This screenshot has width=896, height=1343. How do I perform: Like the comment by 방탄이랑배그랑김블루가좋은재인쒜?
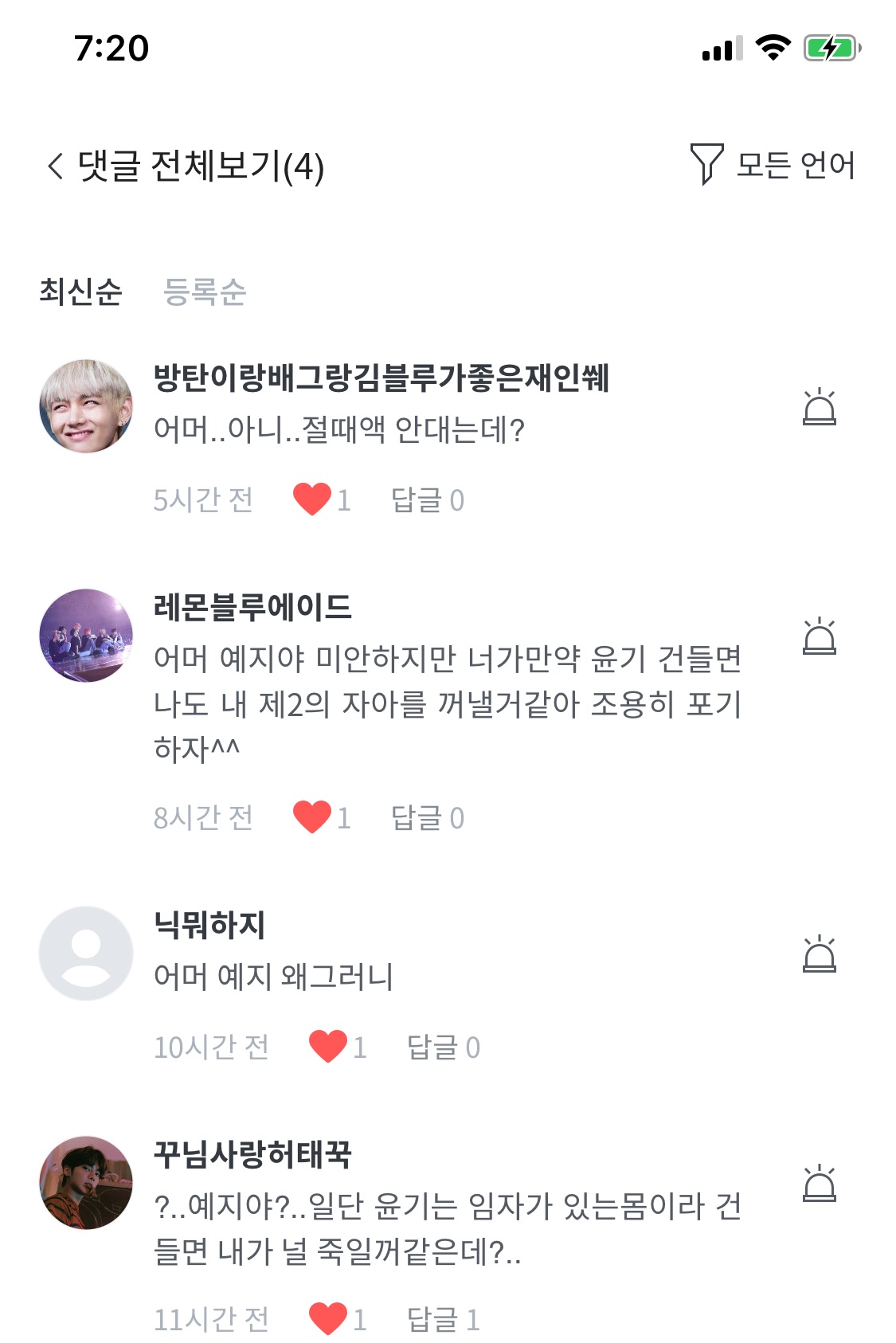(312, 499)
